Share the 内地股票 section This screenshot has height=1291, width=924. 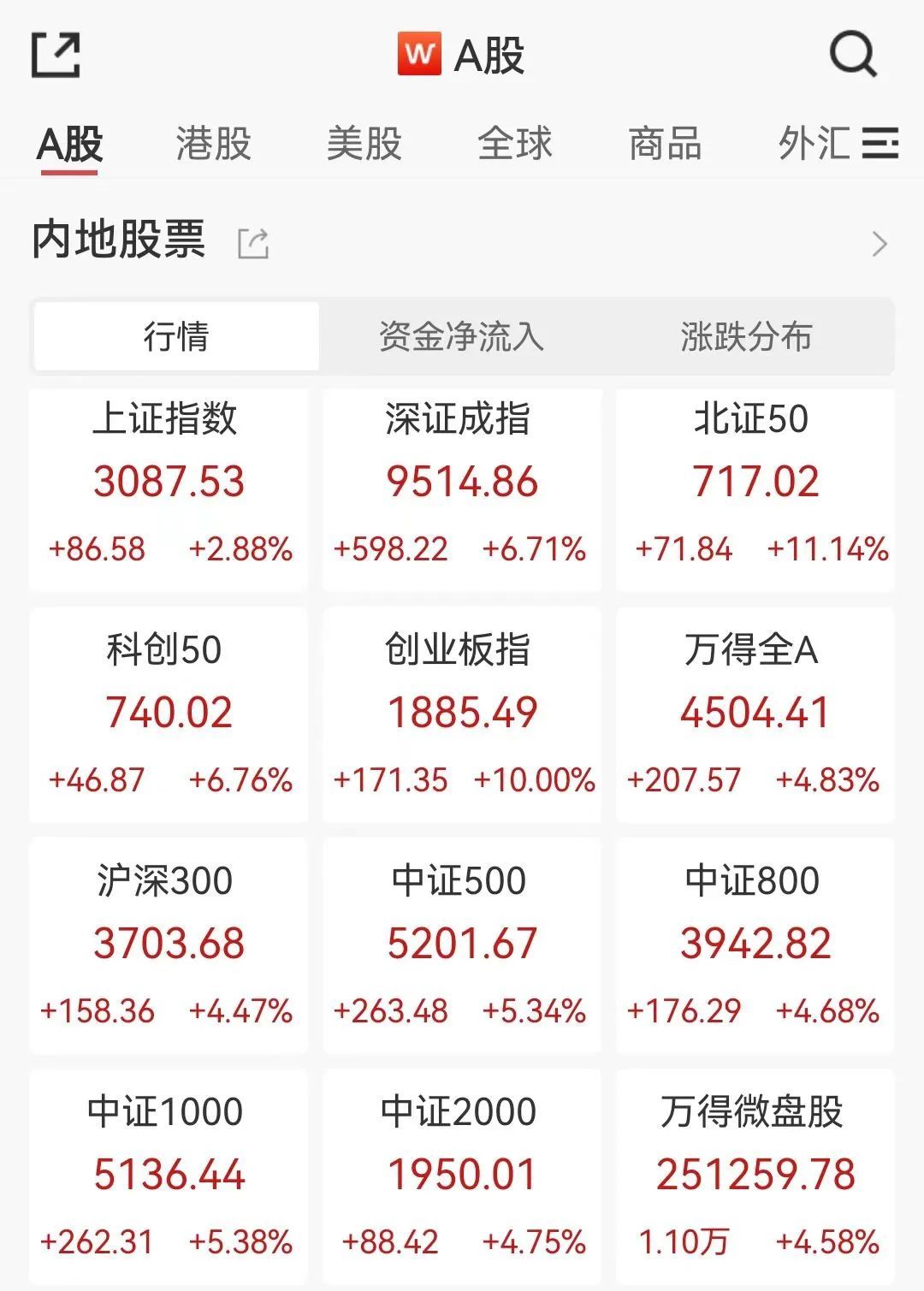(x=253, y=244)
